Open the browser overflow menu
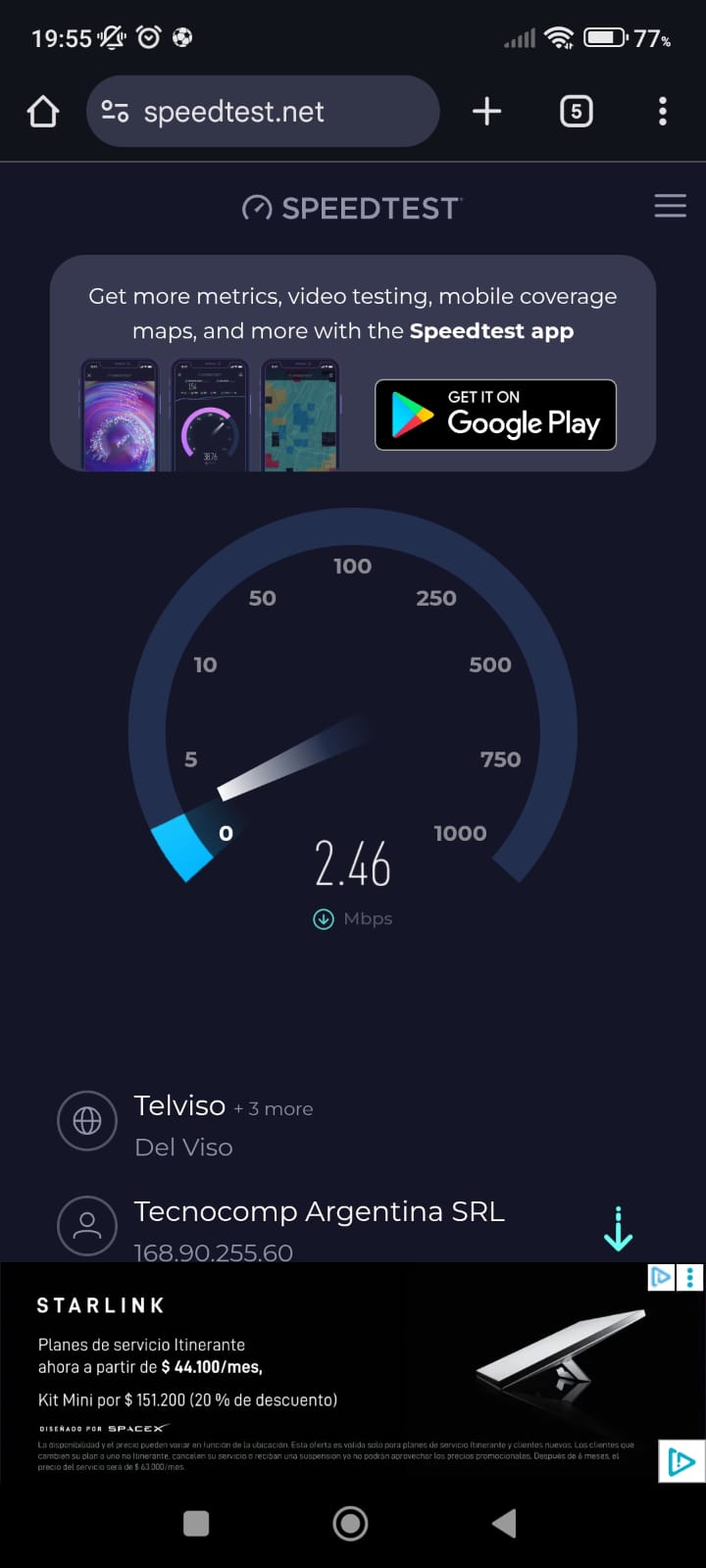Image resolution: width=706 pixels, height=1568 pixels. pos(663,112)
